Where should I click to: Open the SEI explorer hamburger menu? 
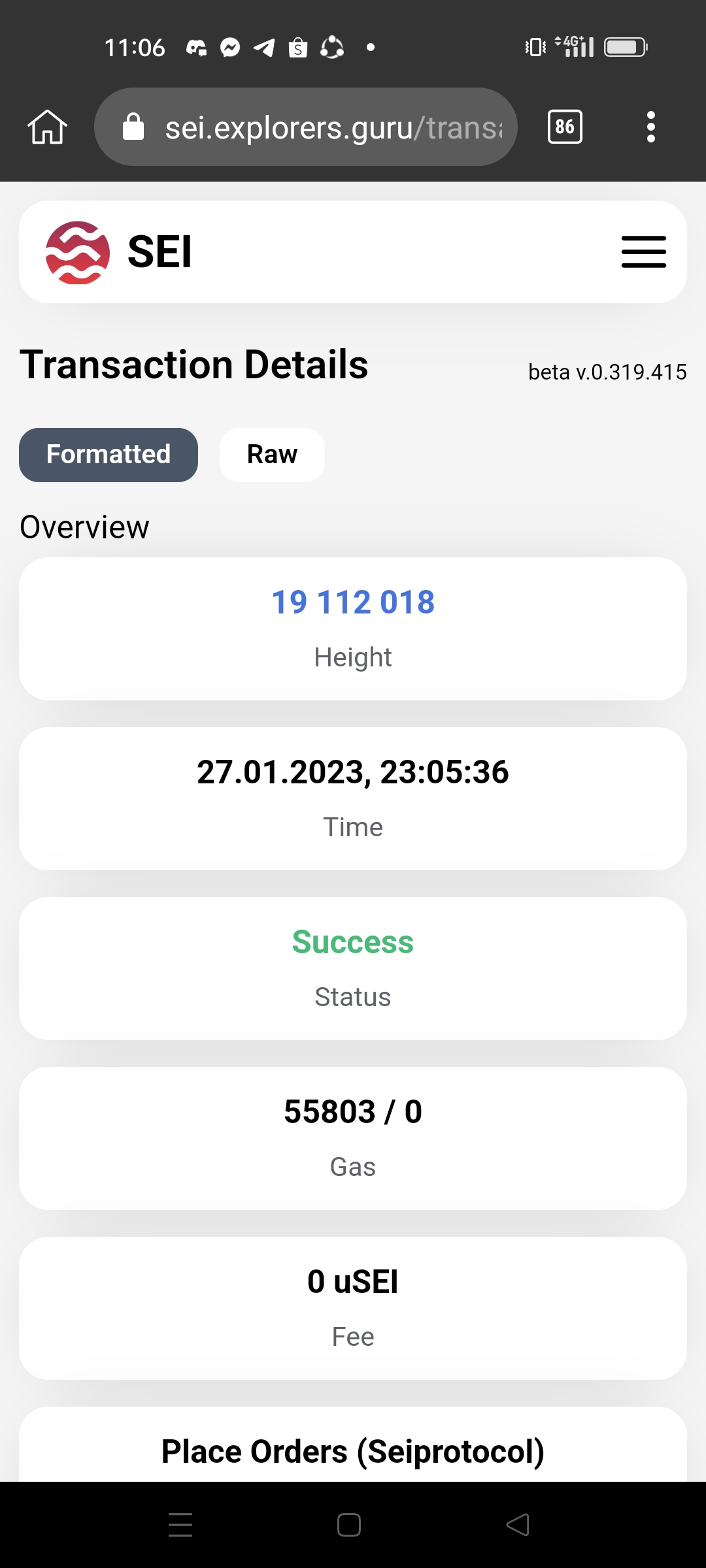click(644, 252)
